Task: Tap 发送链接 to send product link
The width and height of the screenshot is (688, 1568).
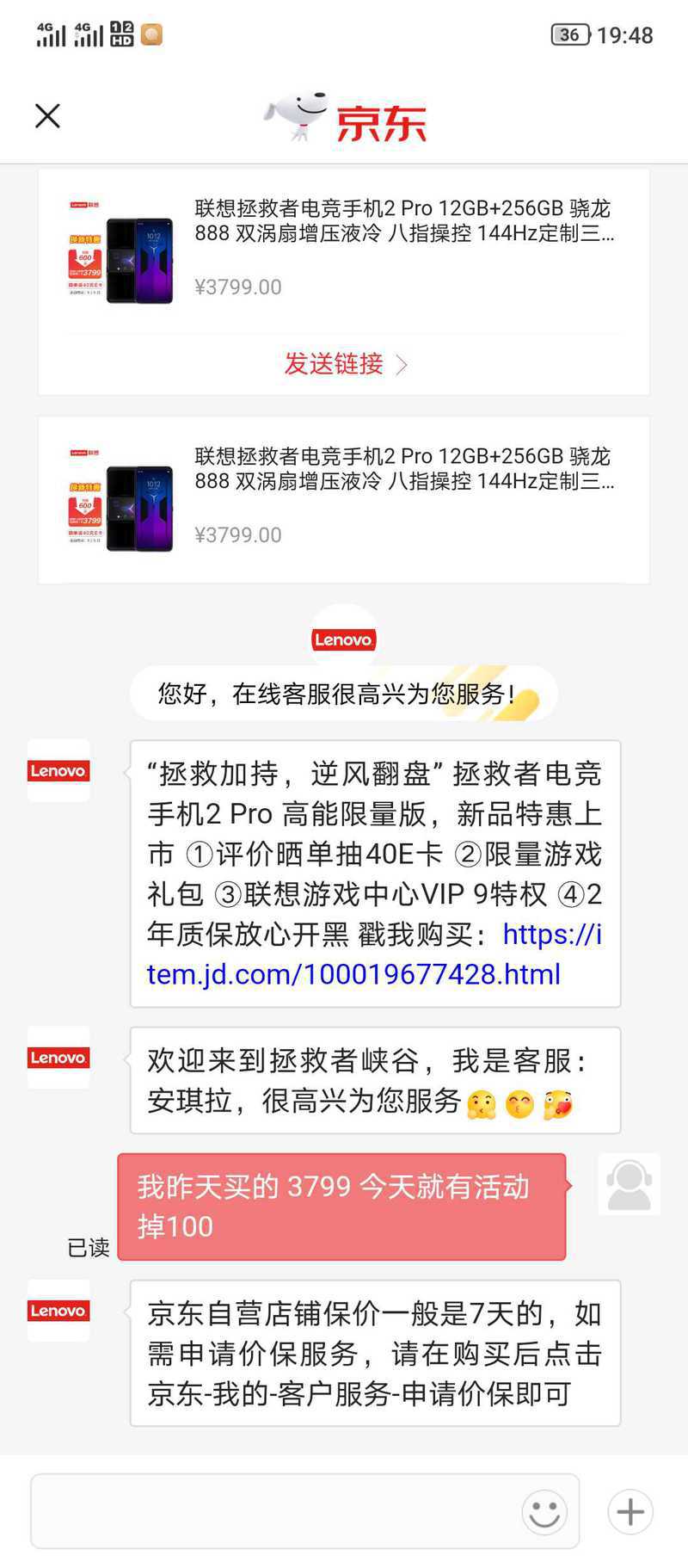Action: point(345,364)
